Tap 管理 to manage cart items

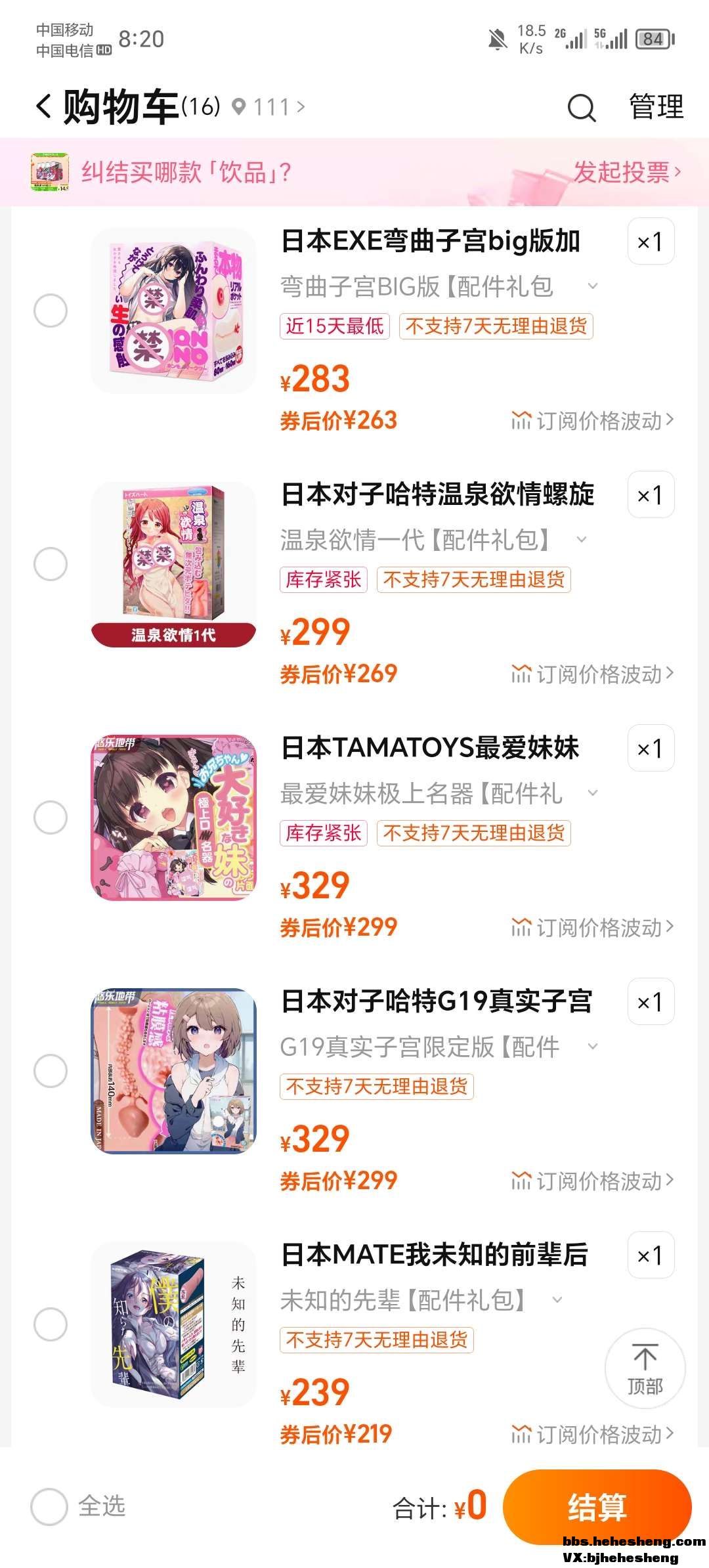tap(656, 107)
